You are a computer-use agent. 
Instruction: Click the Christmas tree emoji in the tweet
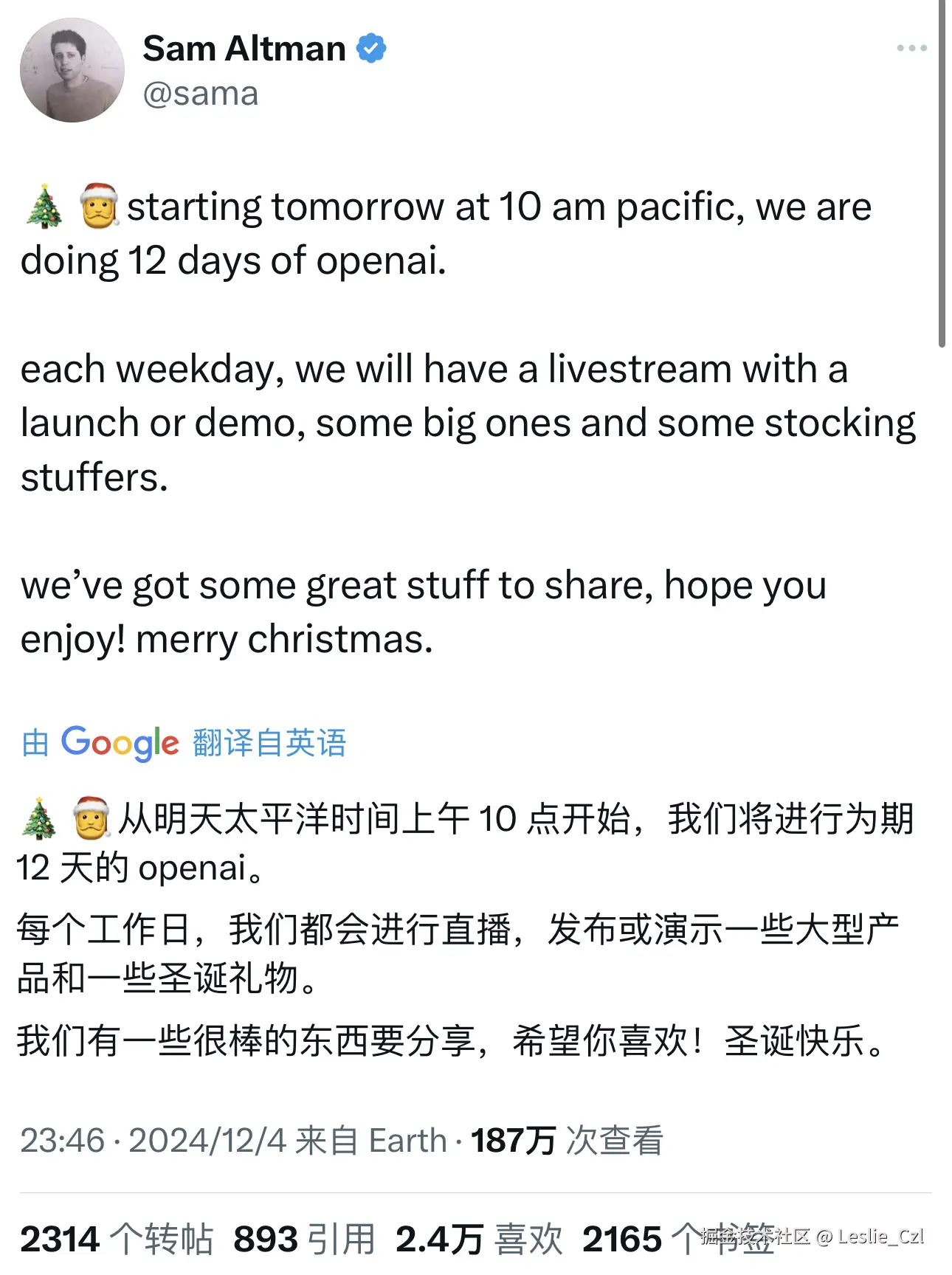(x=43, y=207)
